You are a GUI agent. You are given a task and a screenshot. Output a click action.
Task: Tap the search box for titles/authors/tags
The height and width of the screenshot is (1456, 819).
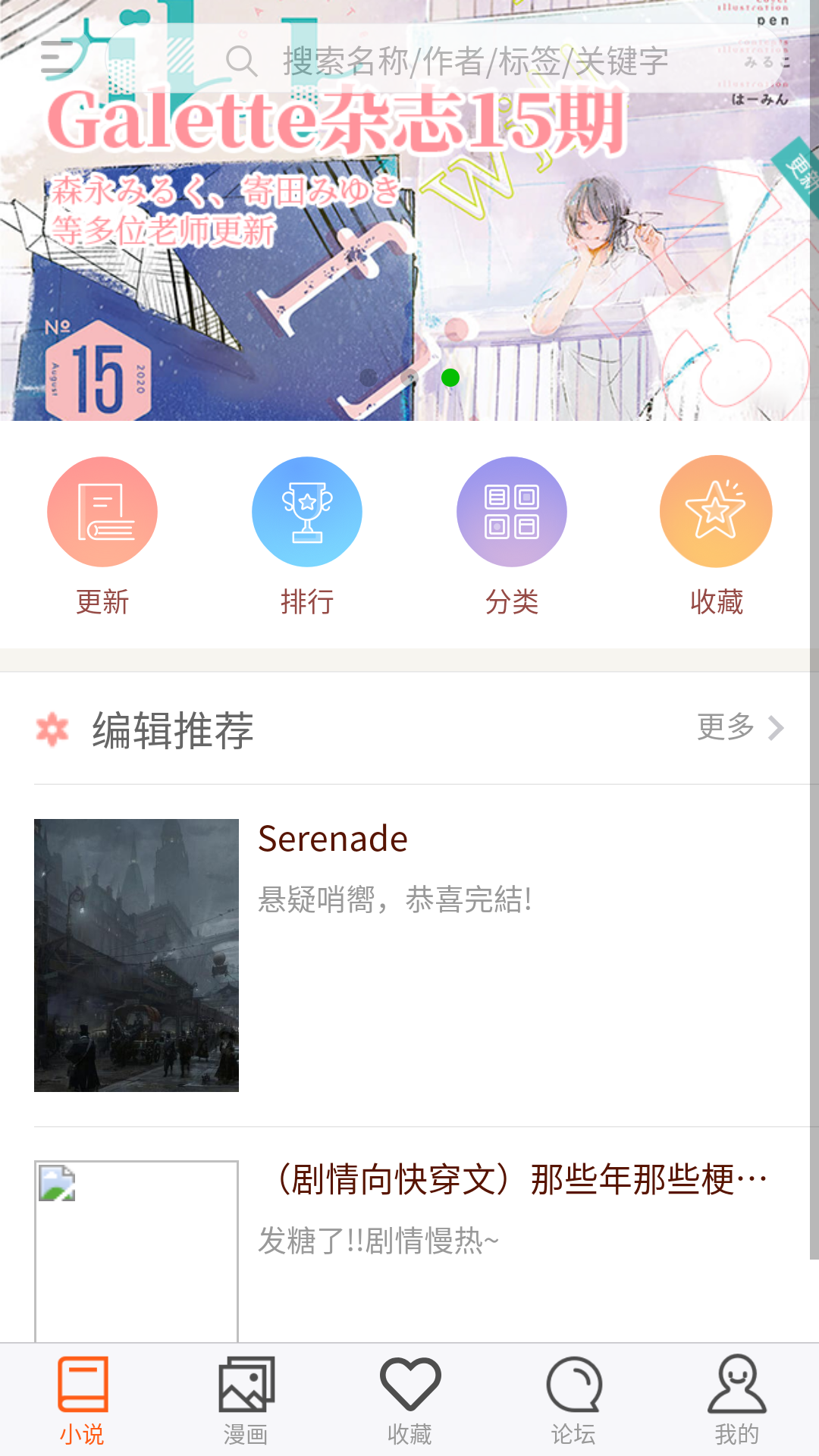coord(475,61)
